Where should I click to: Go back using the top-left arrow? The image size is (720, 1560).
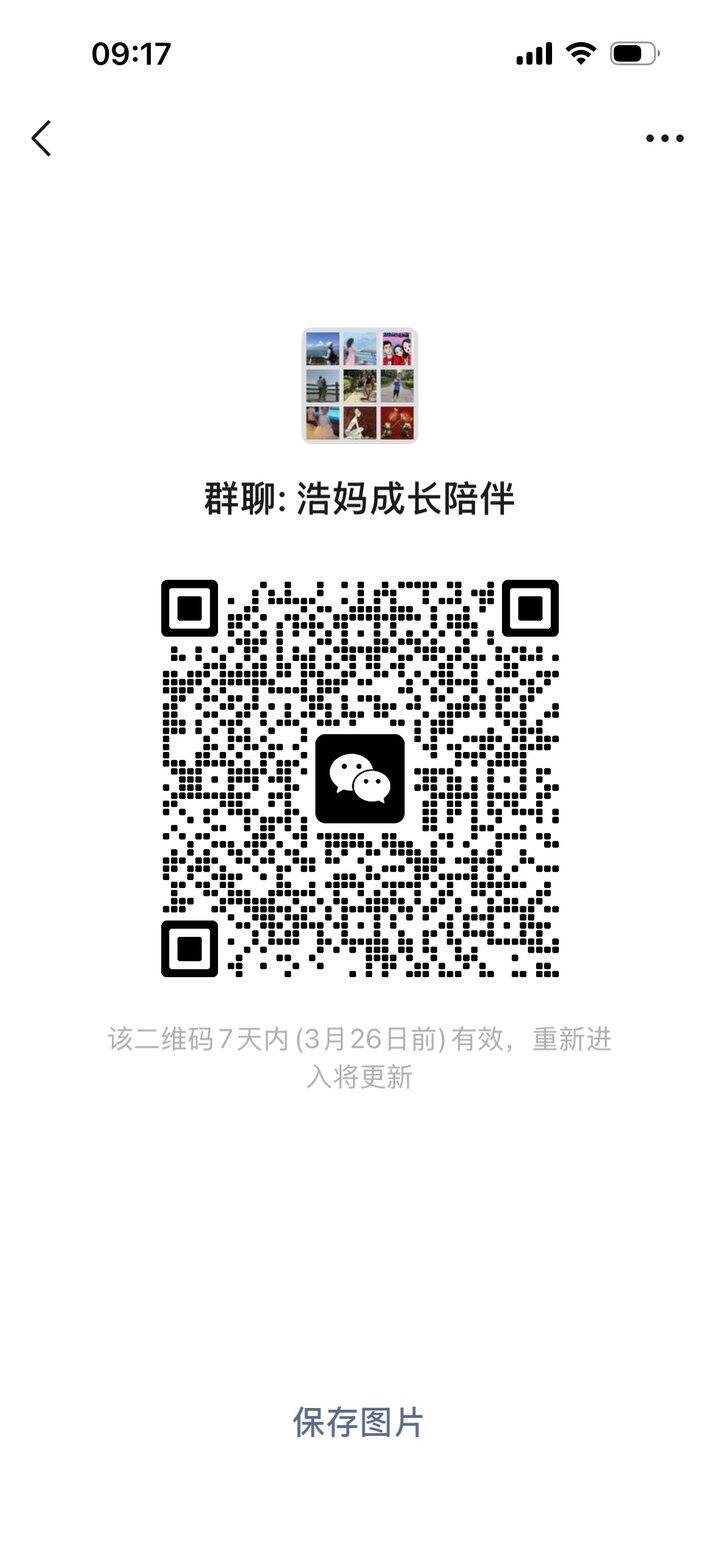[x=41, y=138]
